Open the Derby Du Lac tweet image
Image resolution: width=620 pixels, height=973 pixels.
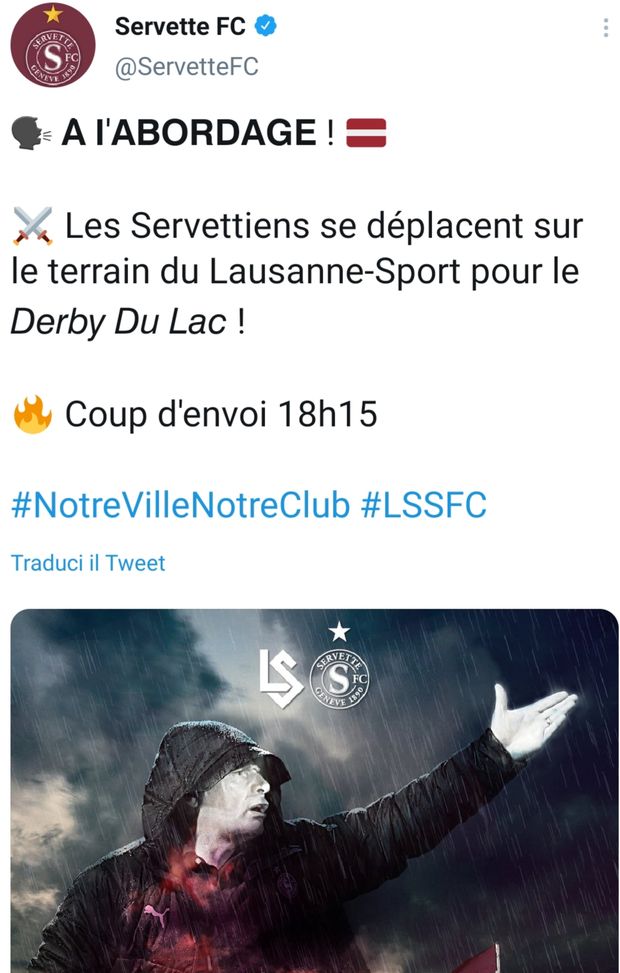pos(314,790)
